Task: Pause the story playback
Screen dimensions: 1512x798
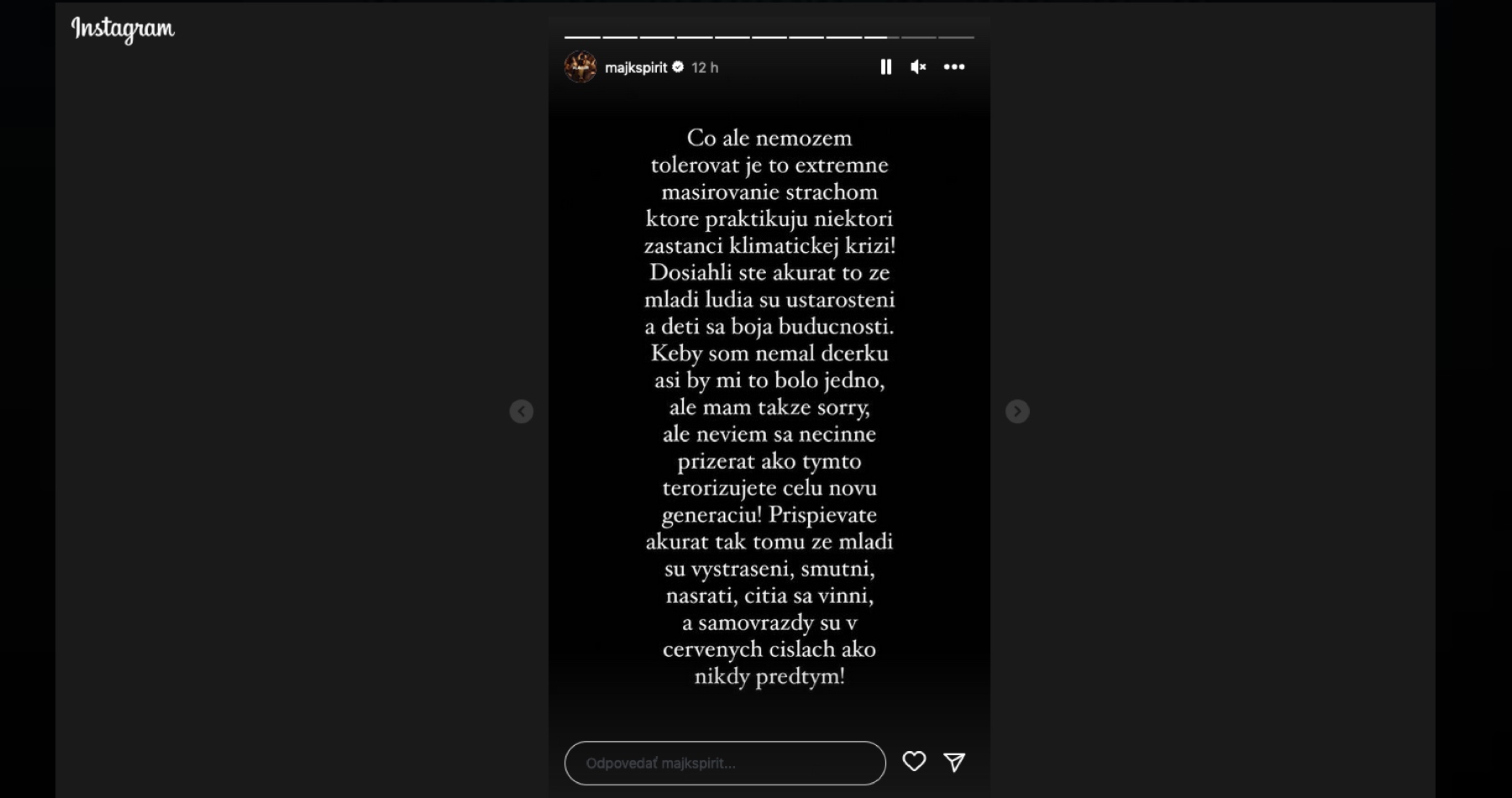Action: [885, 67]
